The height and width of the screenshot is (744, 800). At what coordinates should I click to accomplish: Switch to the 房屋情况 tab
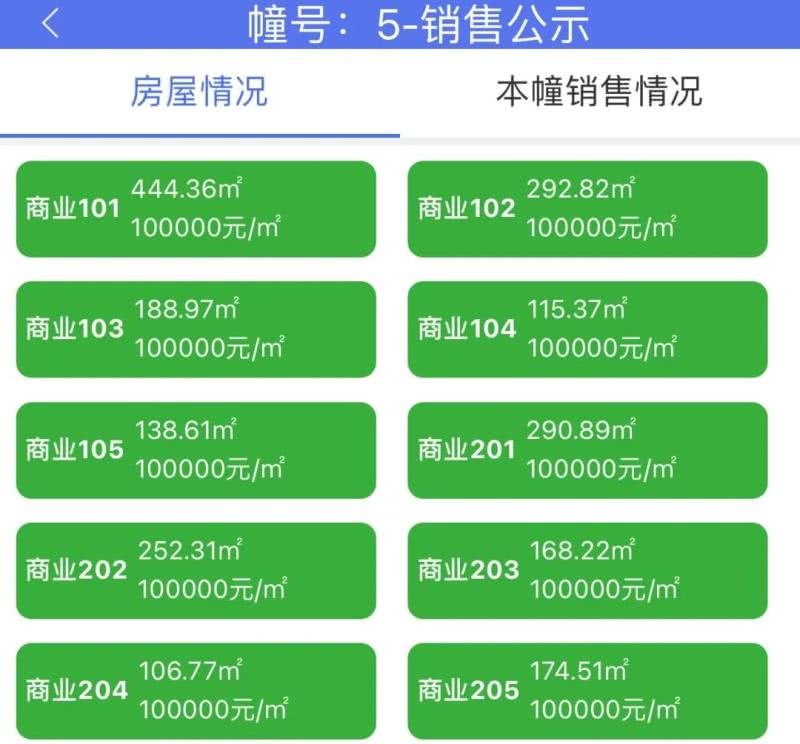click(199, 91)
